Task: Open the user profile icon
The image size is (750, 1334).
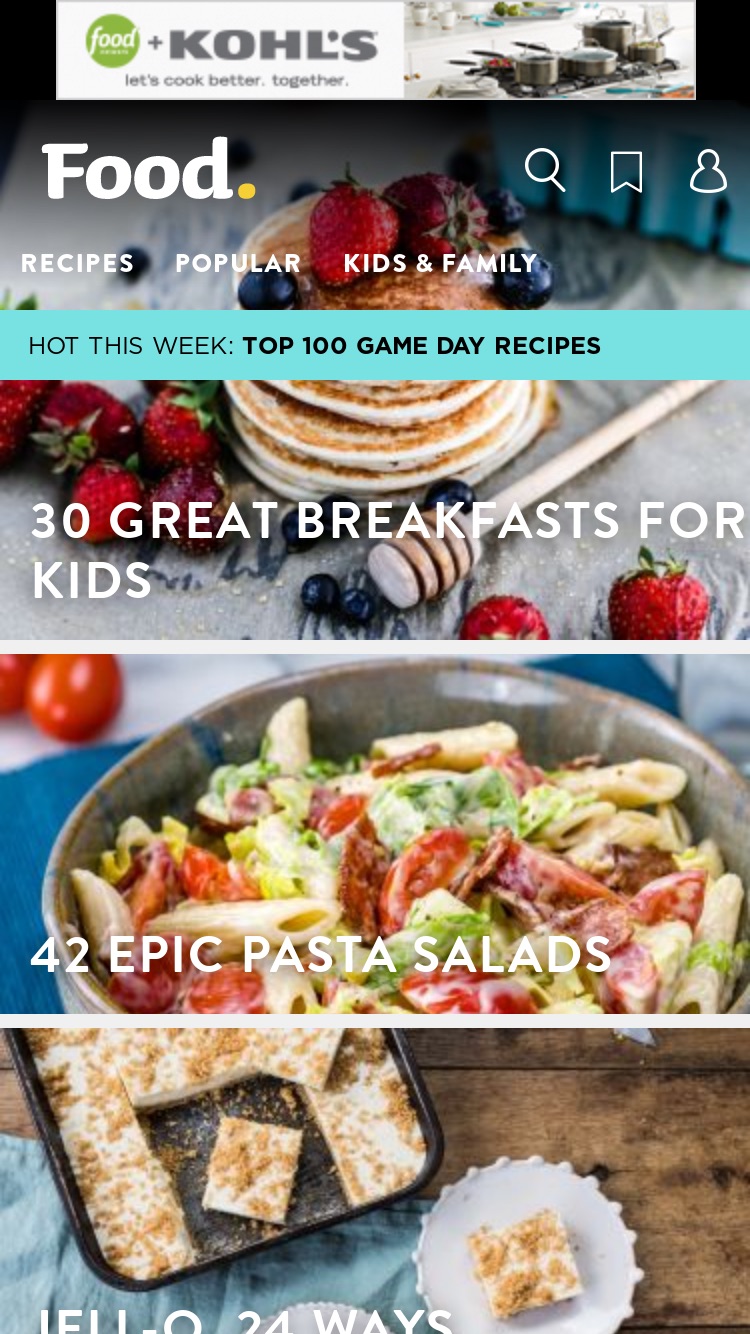Action: [708, 171]
